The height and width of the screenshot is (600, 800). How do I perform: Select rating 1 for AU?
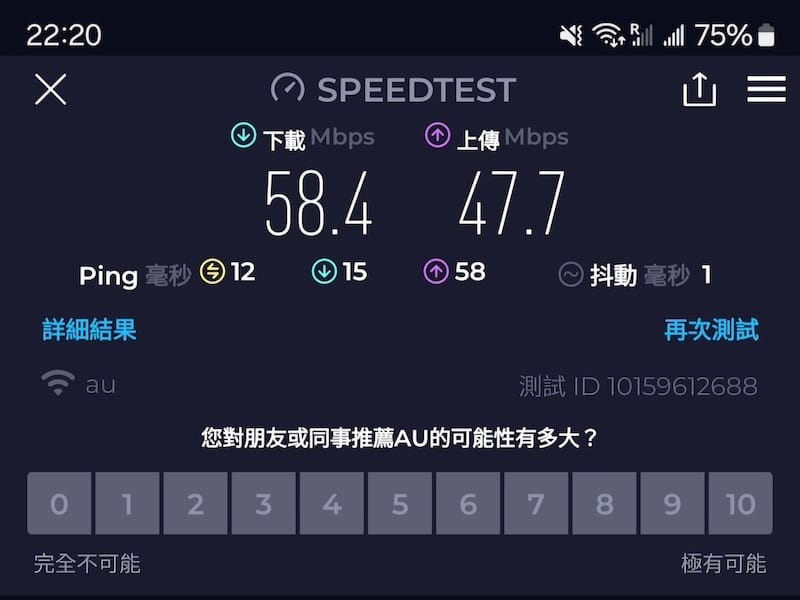(x=127, y=503)
